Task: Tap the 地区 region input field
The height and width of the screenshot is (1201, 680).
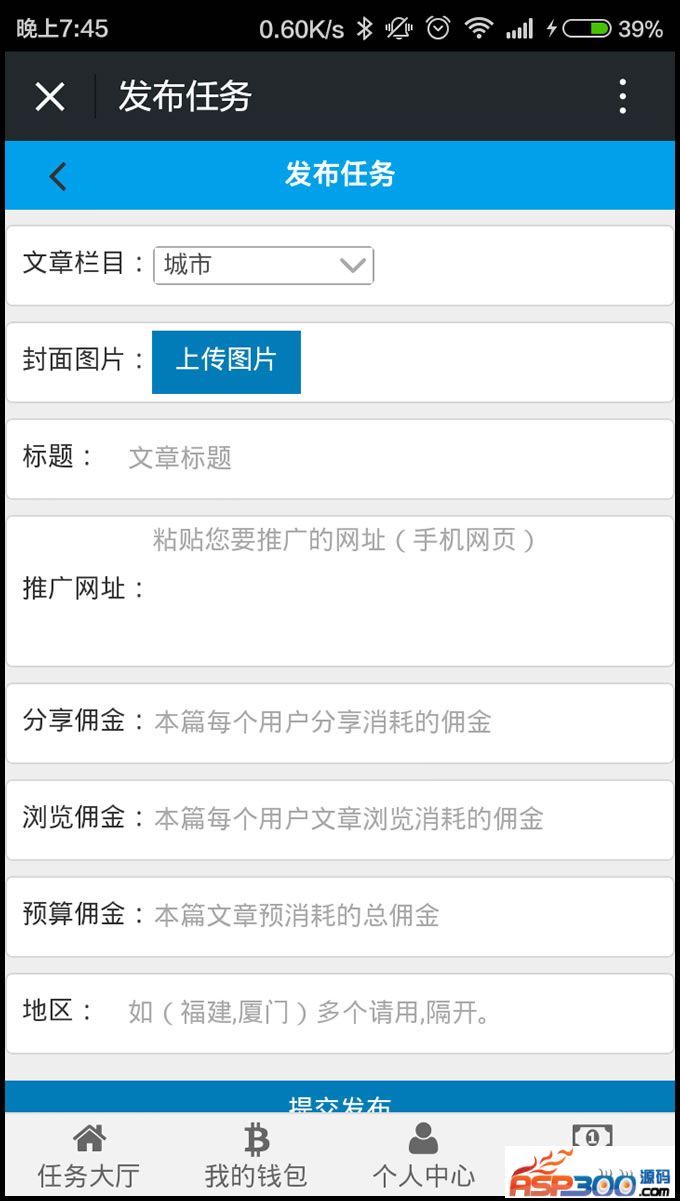Action: click(390, 1013)
